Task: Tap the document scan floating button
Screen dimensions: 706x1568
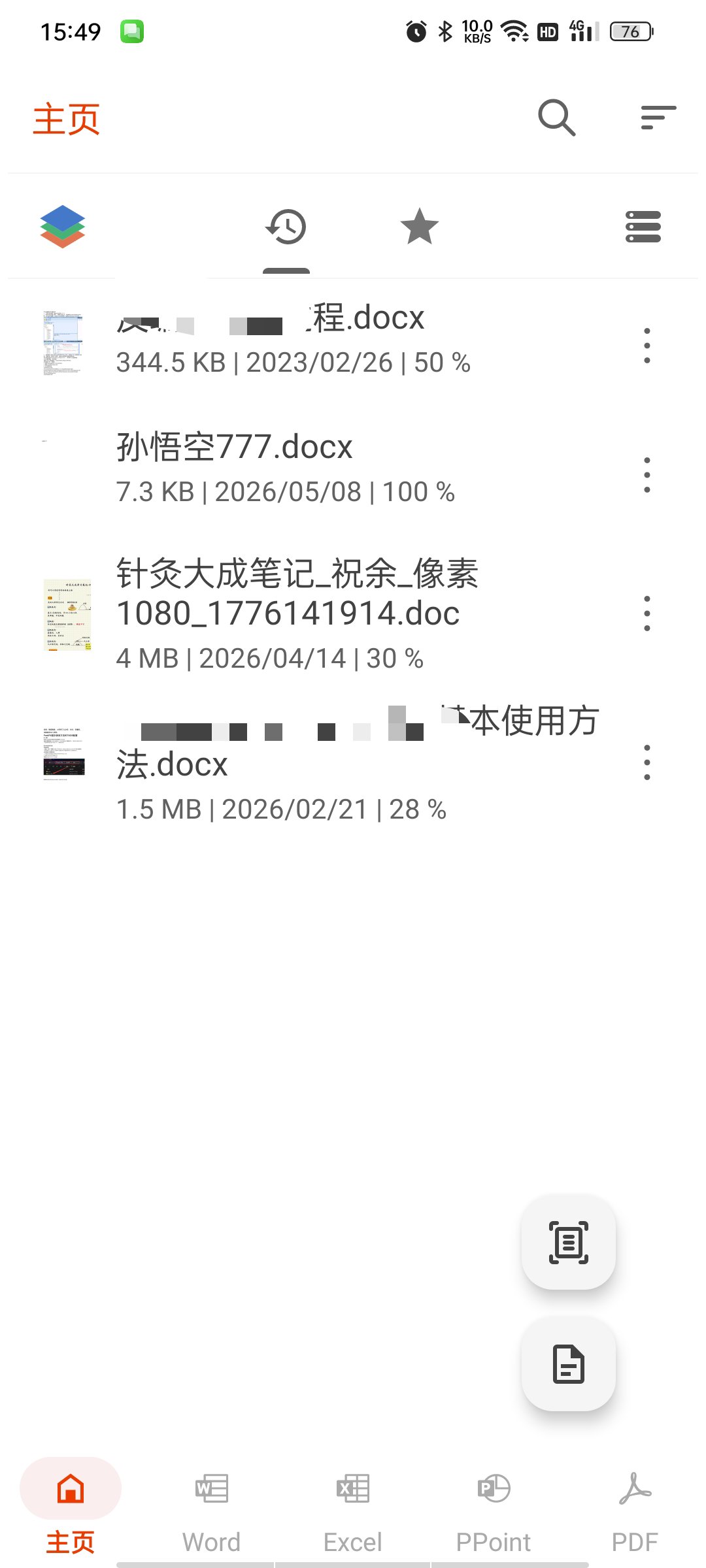Action: point(569,1242)
